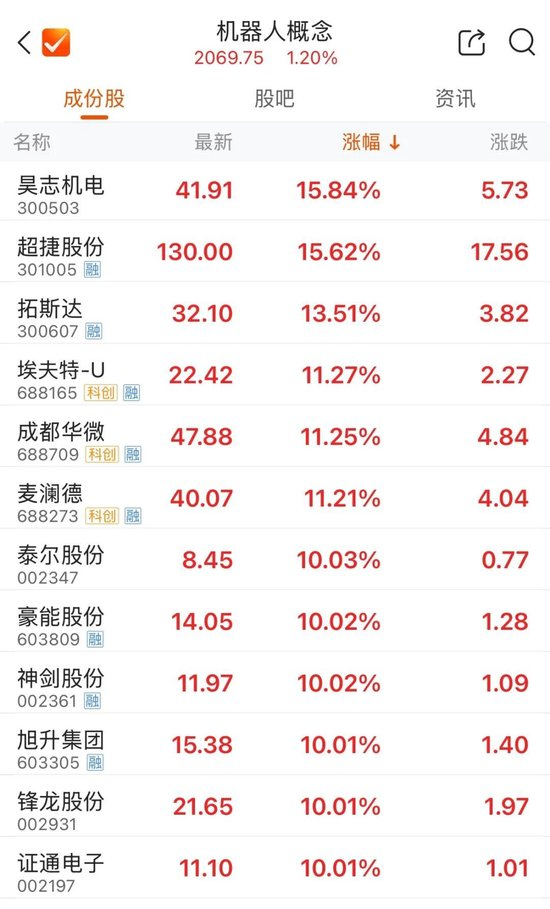Image resolution: width=550 pixels, height=909 pixels.
Task: Tap the orange checkmark watchlist icon
Action: [56, 43]
